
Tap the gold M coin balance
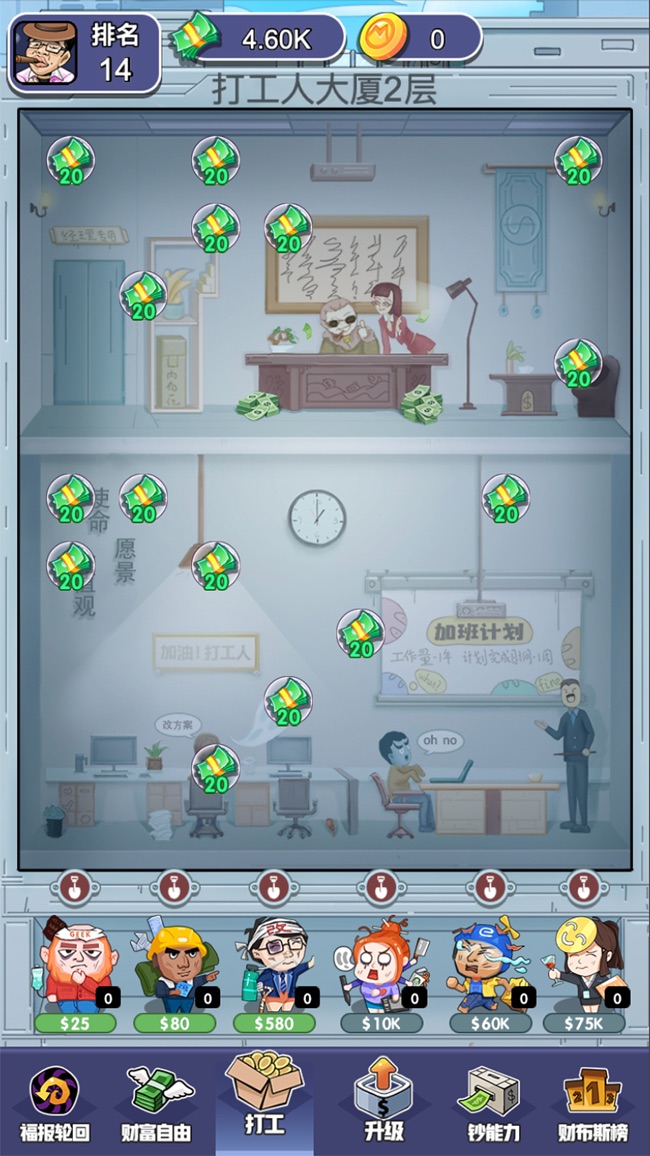(x=383, y=39)
